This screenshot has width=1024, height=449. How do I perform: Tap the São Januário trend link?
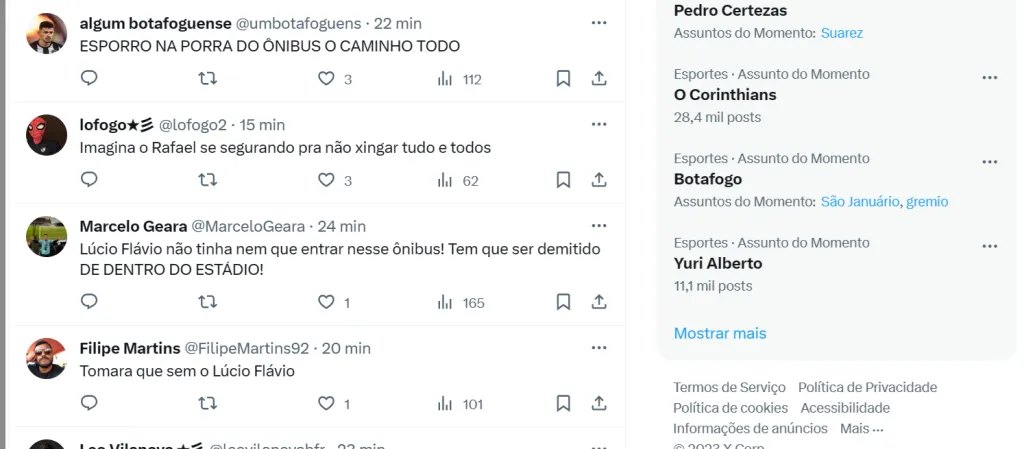pos(859,202)
